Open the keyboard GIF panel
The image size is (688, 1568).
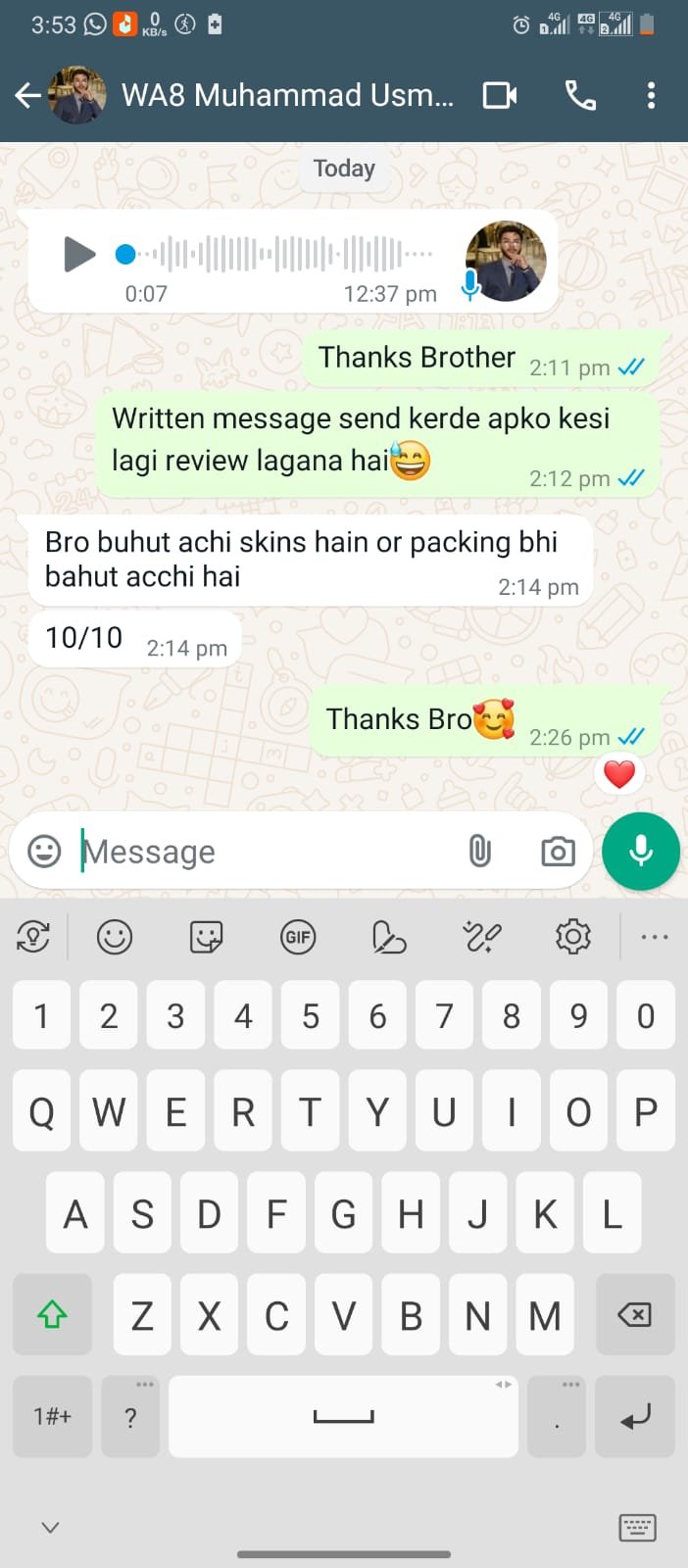tap(297, 938)
